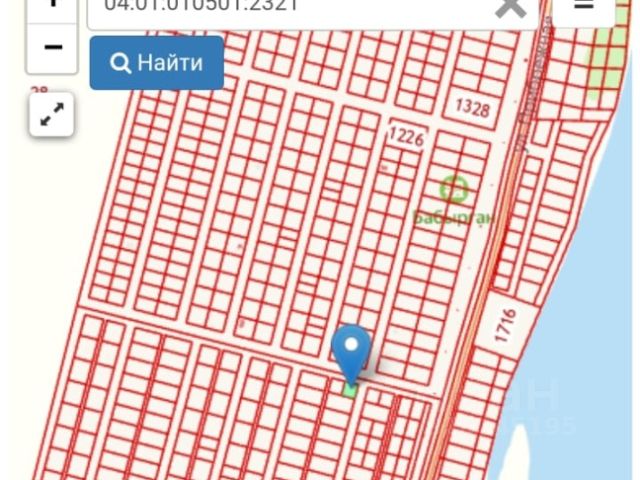Zoom out the map
This screenshot has width=640, height=480.
53,47
